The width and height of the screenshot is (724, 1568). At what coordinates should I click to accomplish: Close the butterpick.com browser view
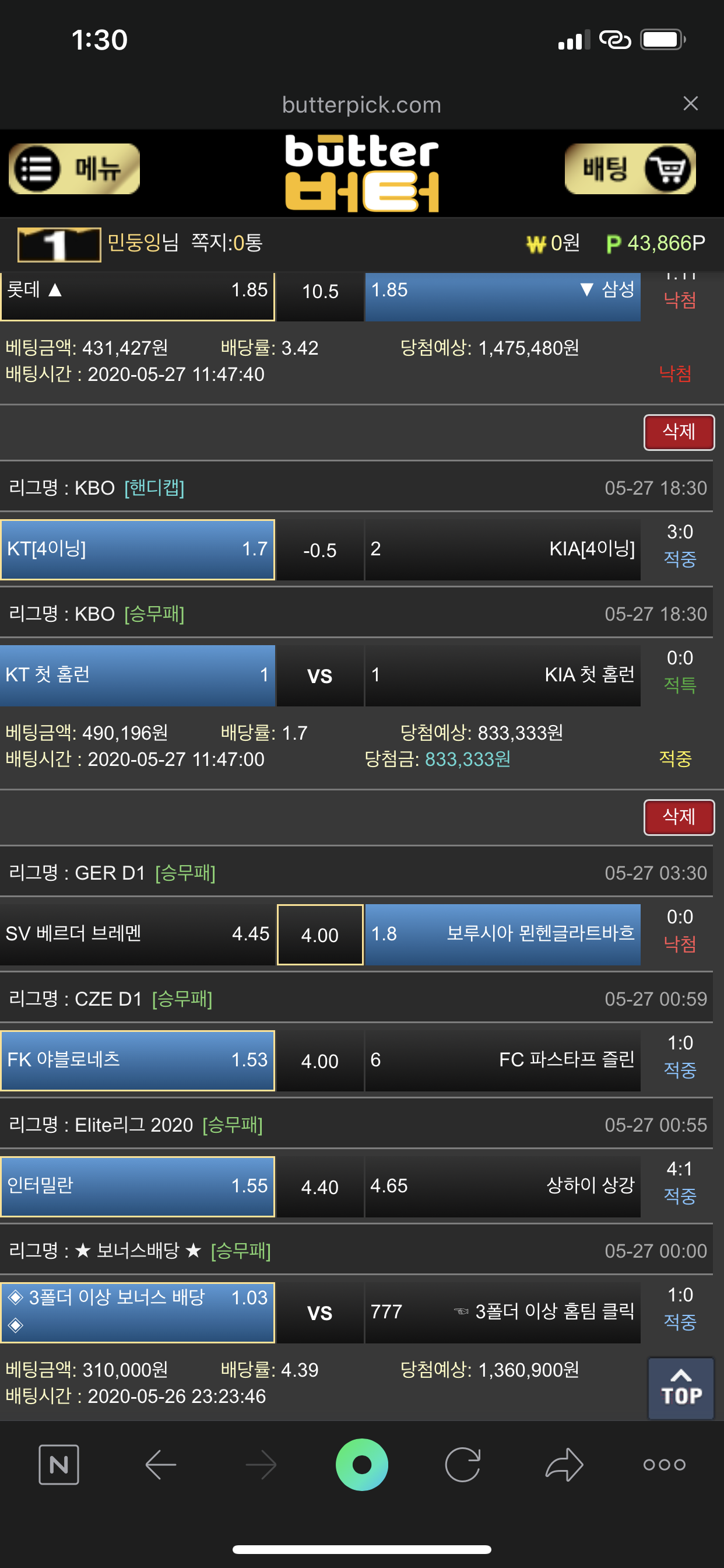[690, 103]
